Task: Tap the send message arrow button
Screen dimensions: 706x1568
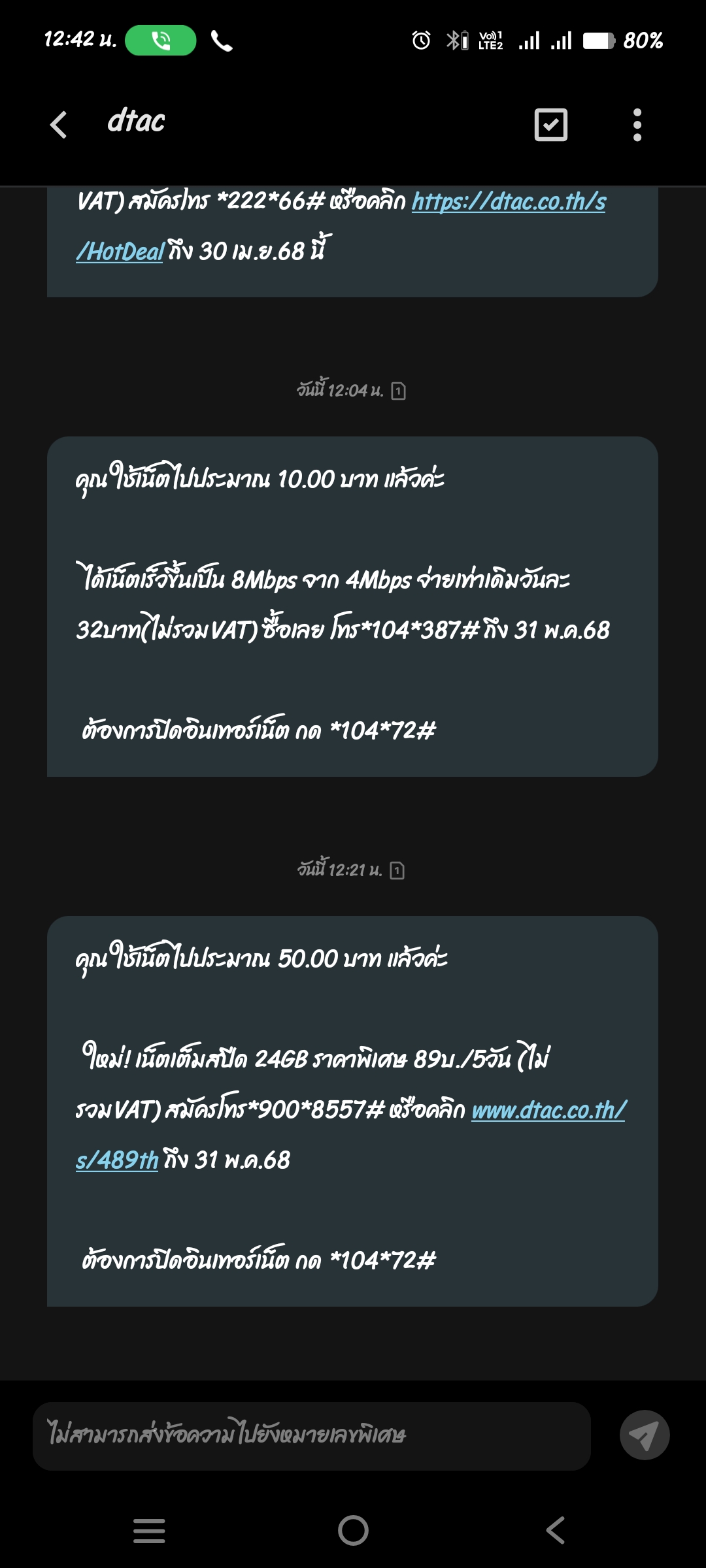Action: 645,1435
